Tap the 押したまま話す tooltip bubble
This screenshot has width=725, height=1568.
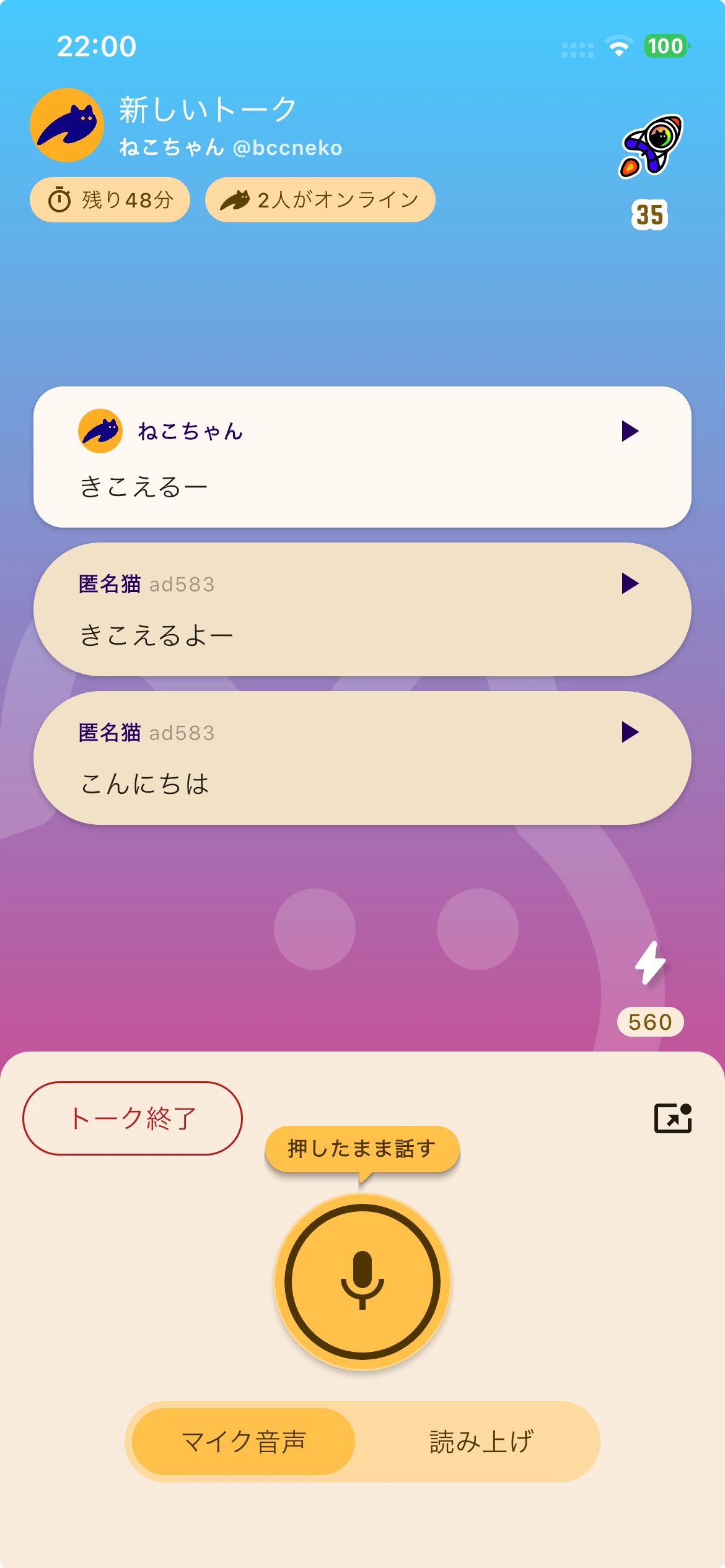coord(361,1148)
